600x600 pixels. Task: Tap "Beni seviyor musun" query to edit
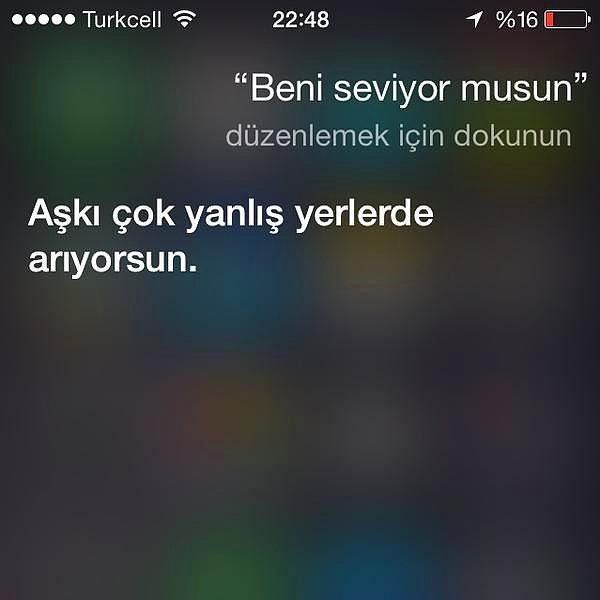[409, 90]
